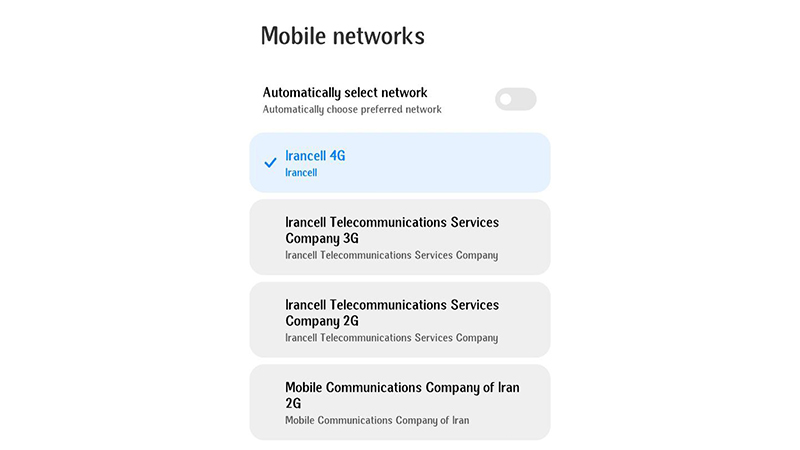
Task: Select the Irancell 4G network
Action: point(399,163)
